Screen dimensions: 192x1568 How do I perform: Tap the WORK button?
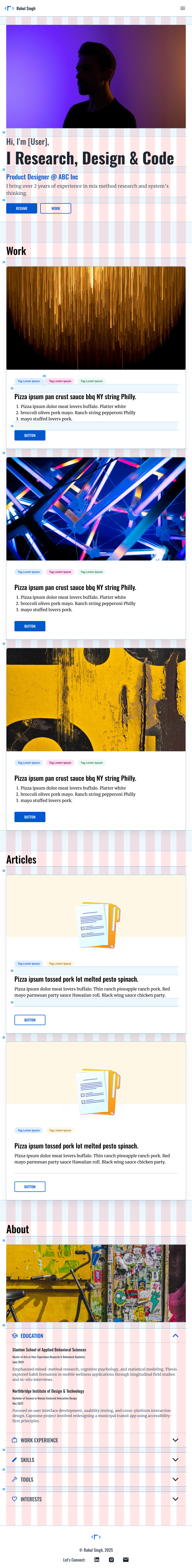point(55,208)
